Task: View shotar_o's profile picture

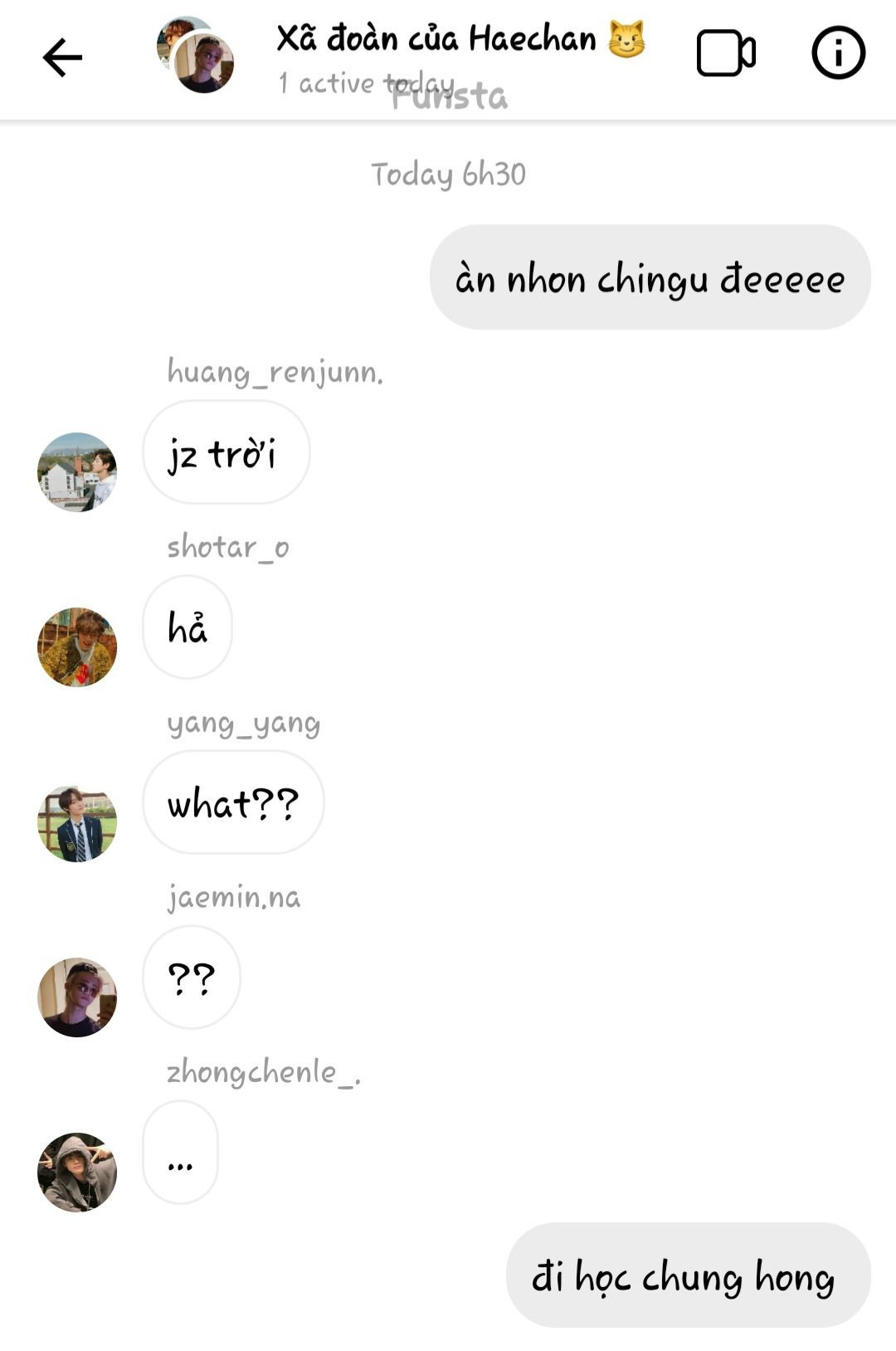Action: (77, 647)
